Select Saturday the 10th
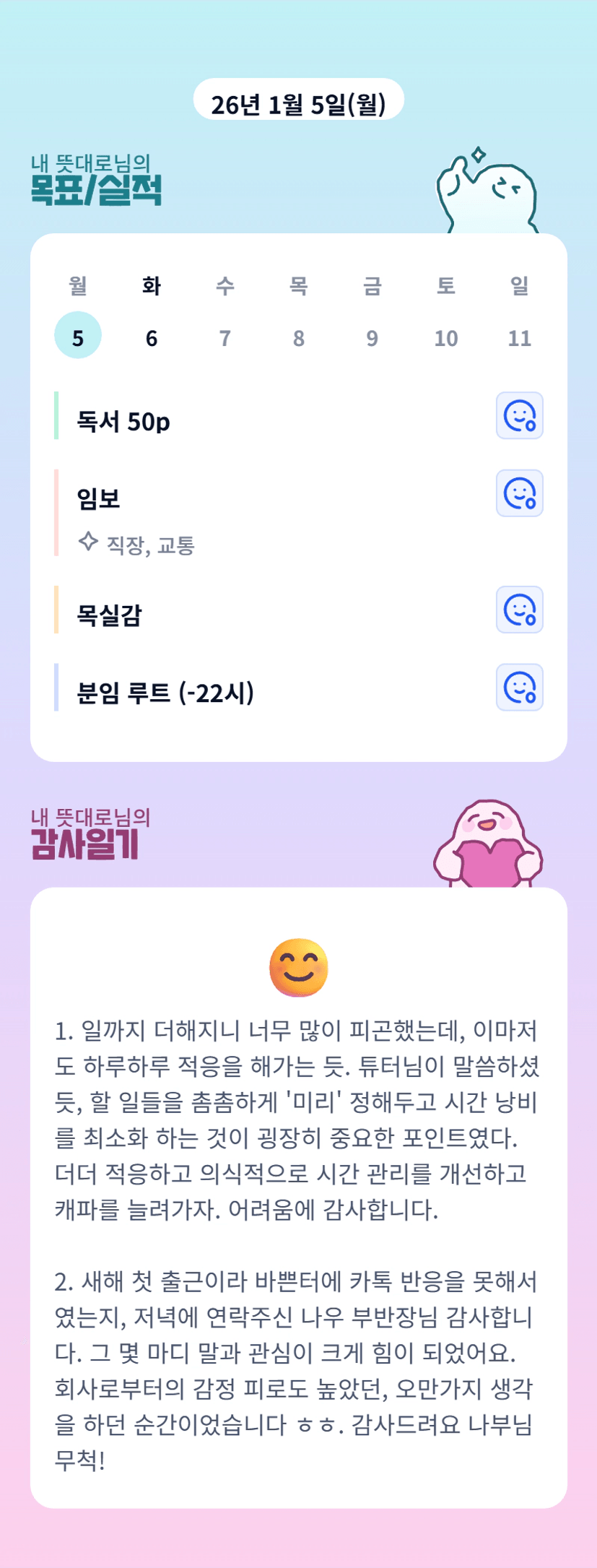The width and height of the screenshot is (597, 1568). 446,337
